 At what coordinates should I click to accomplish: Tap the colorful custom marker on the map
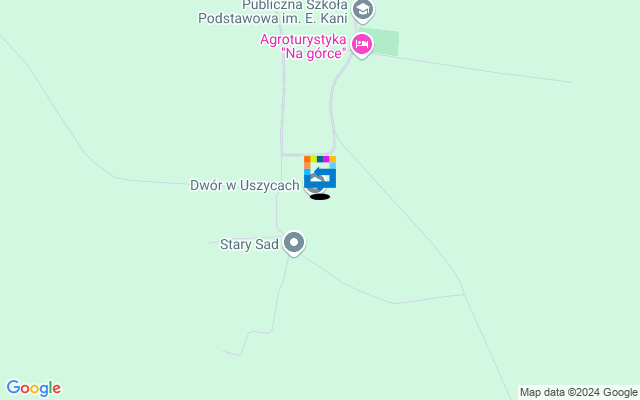[x=320, y=170]
